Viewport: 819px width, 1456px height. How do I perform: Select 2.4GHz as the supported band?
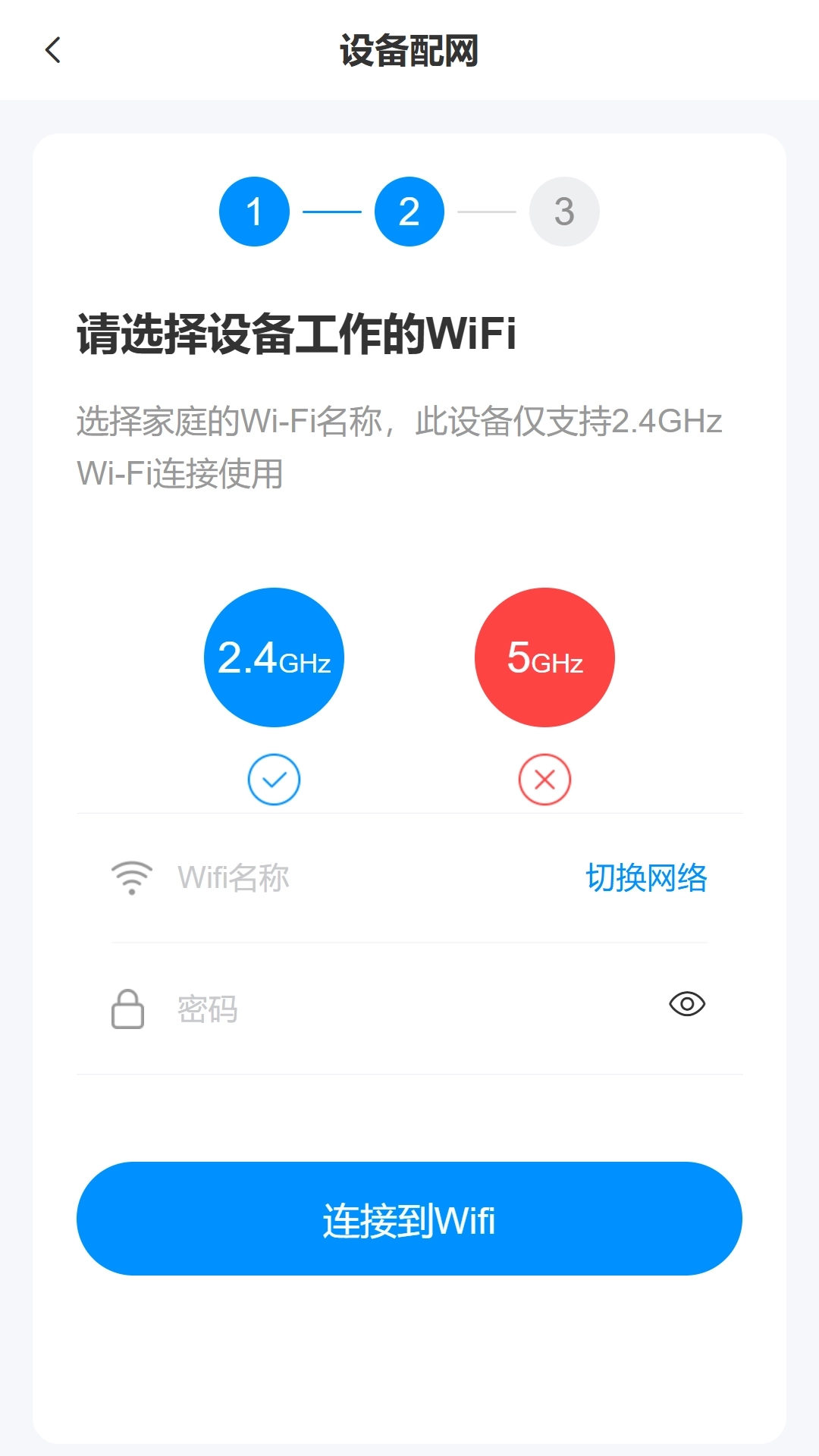coord(274,657)
